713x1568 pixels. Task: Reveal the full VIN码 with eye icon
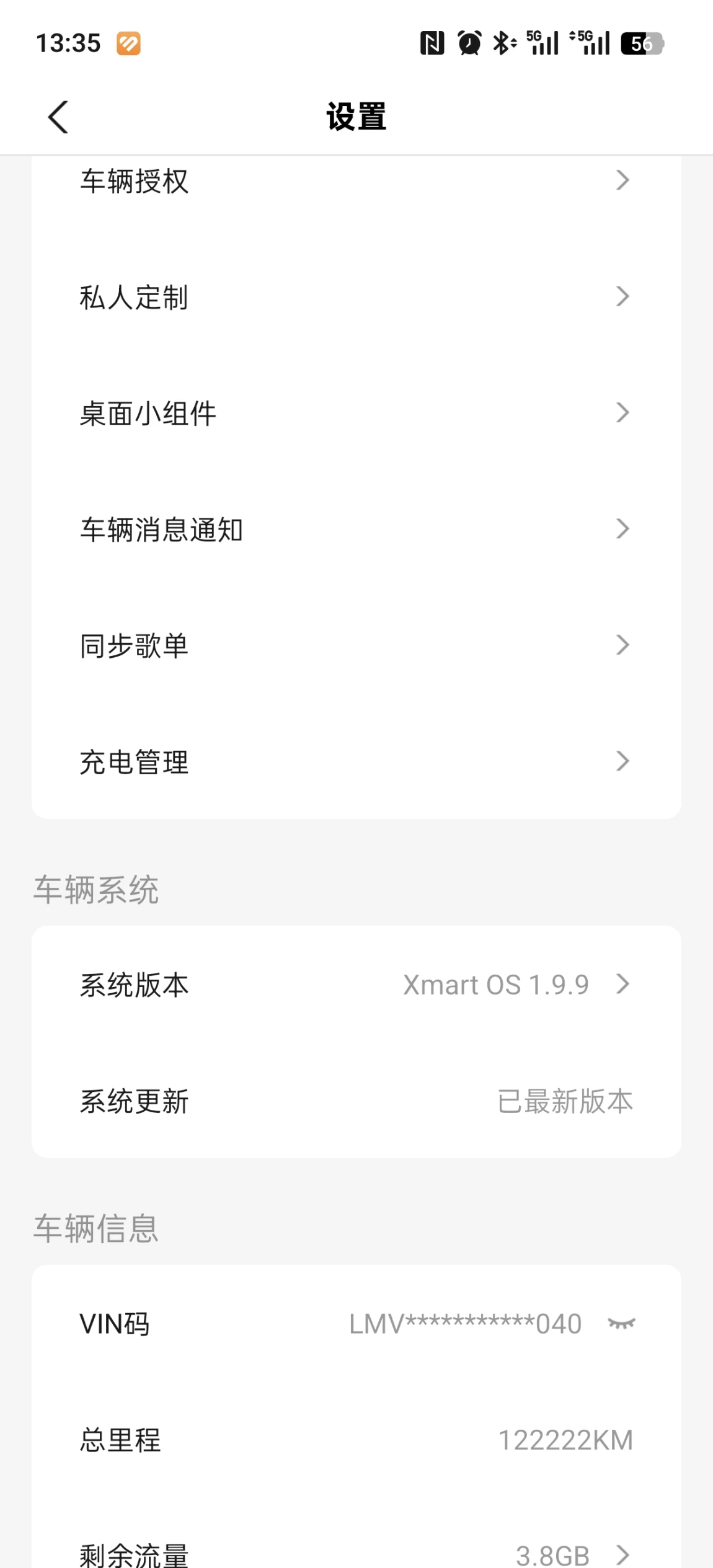click(621, 1324)
